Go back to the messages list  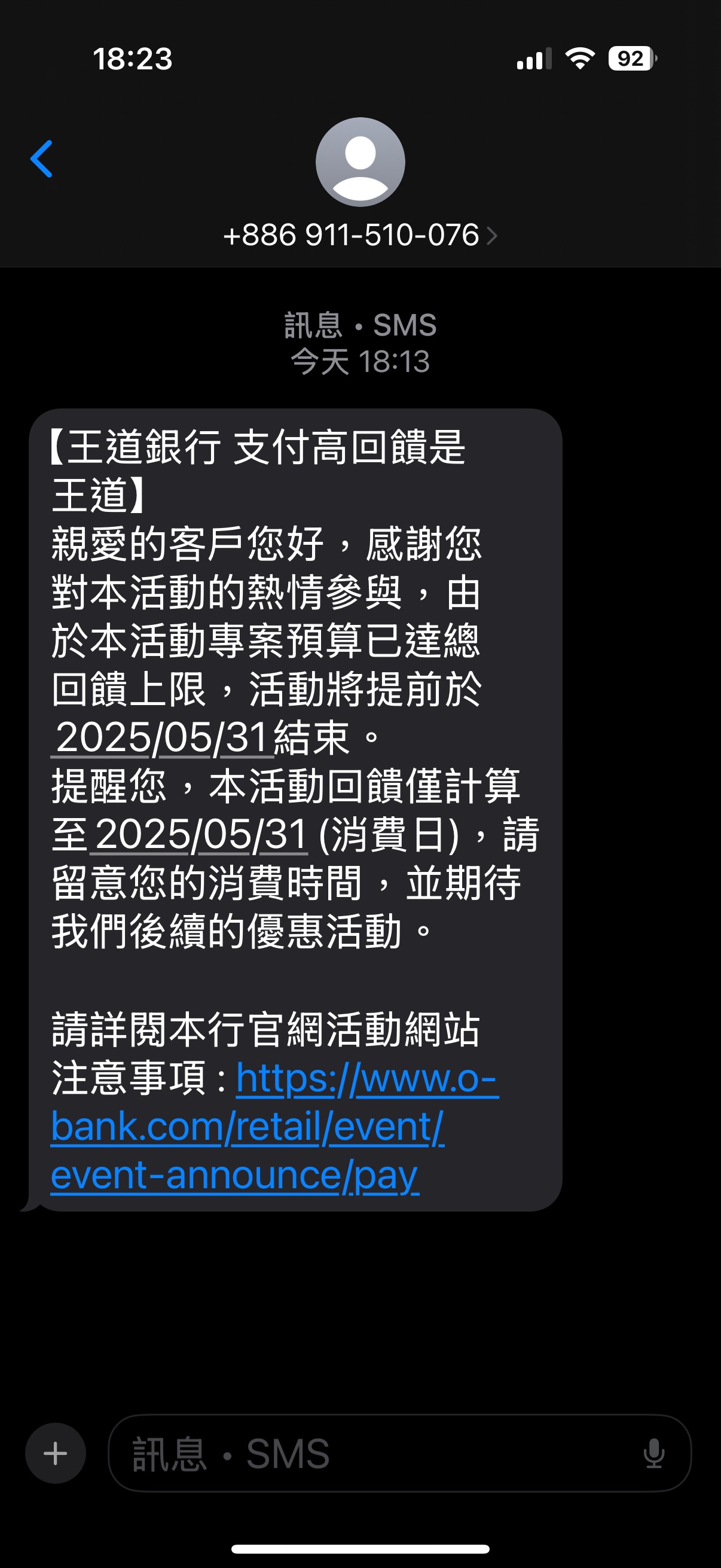click(41, 159)
